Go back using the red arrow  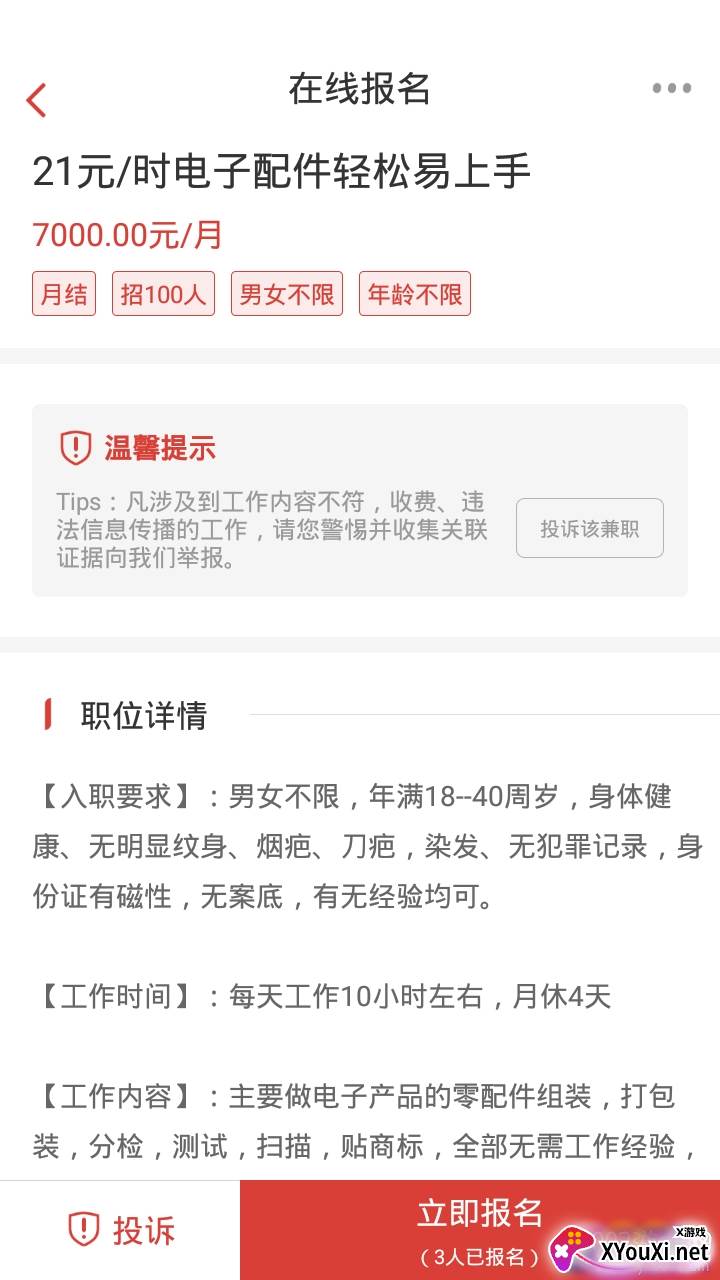tap(36, 100)
